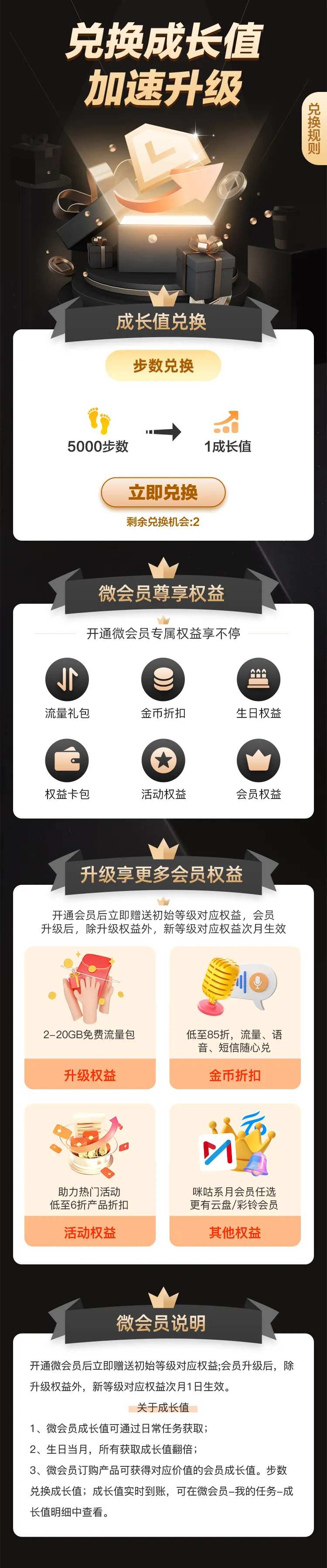Open the 升级权益 card

click(x=90, y=1075)
